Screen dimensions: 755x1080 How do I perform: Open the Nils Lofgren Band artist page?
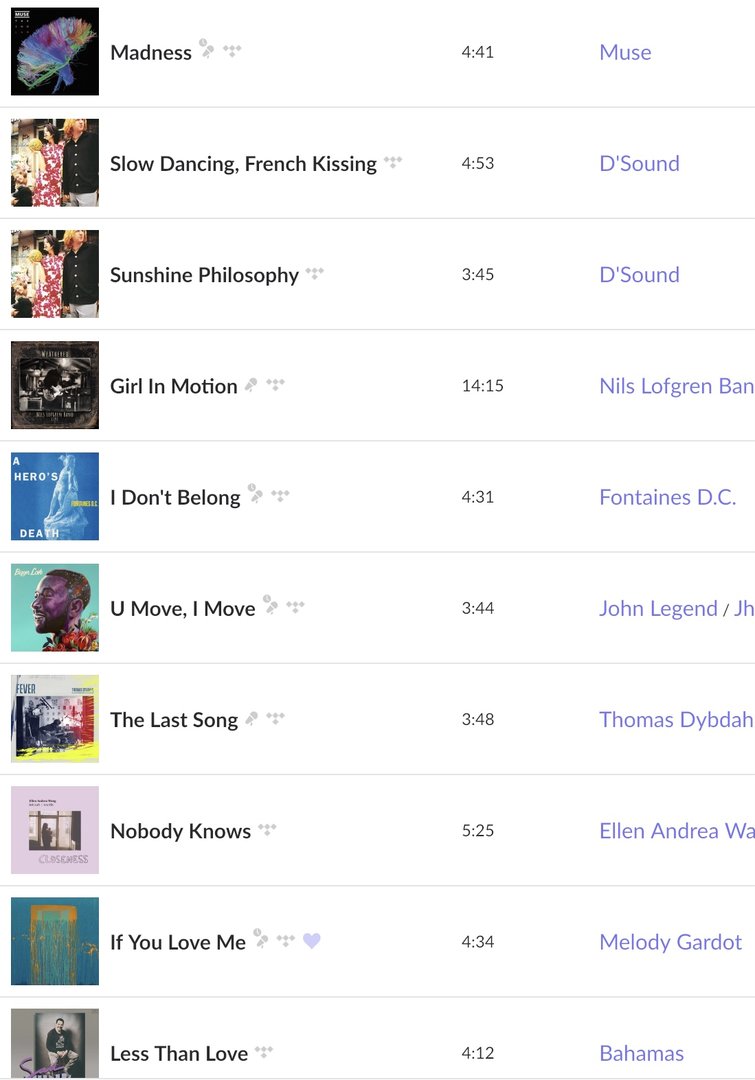coord(676,386)
